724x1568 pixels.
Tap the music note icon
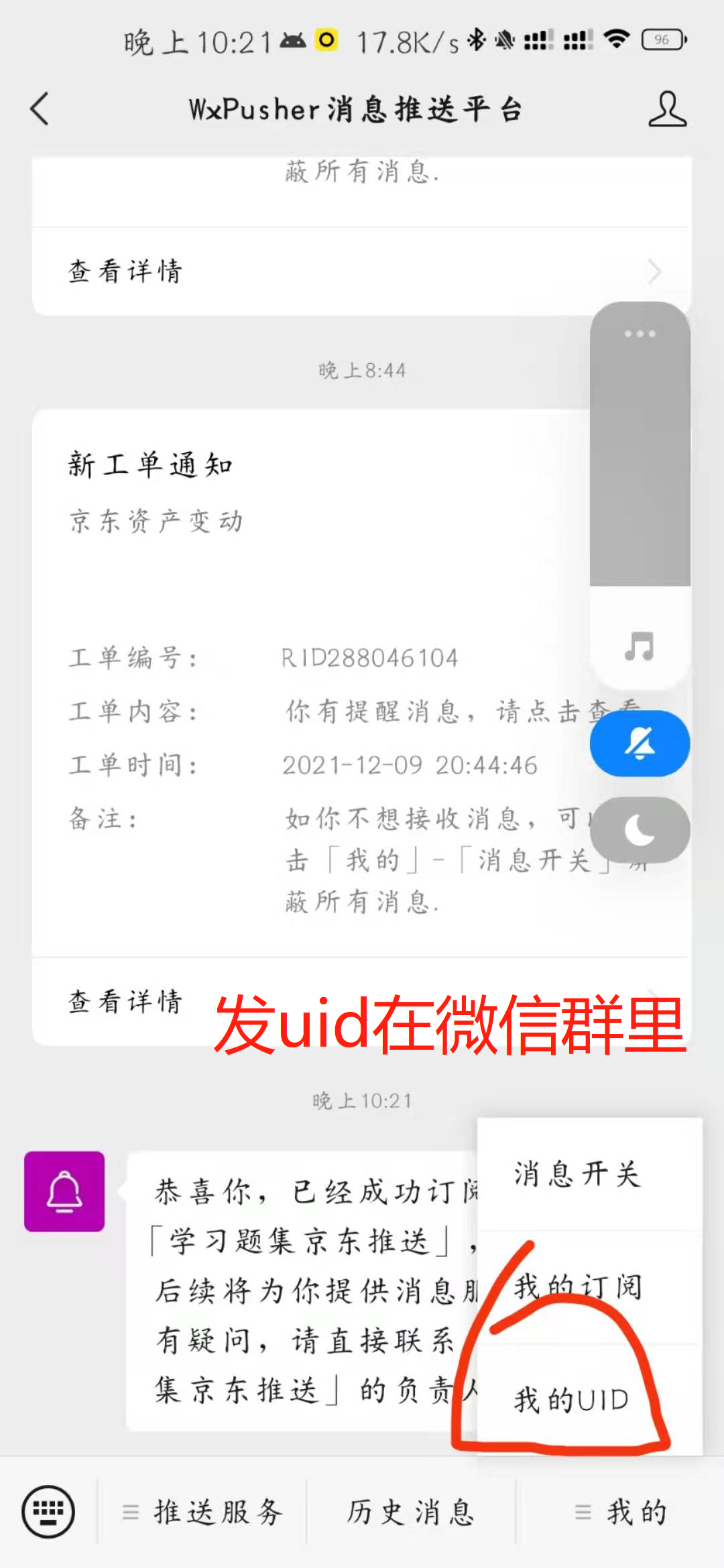[640, 647]
